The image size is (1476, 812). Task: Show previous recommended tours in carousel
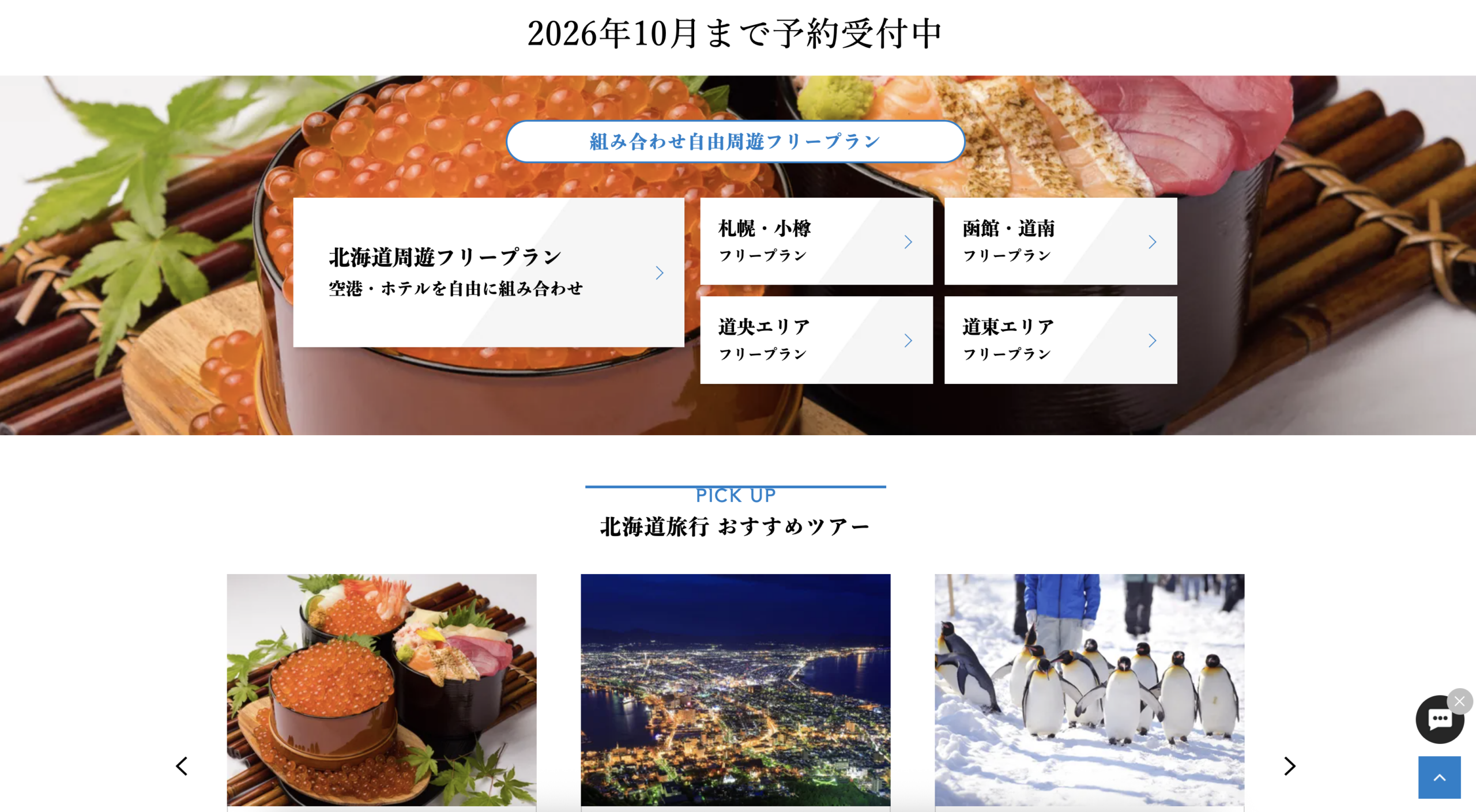pyautogui.click(x=182, y=766)
